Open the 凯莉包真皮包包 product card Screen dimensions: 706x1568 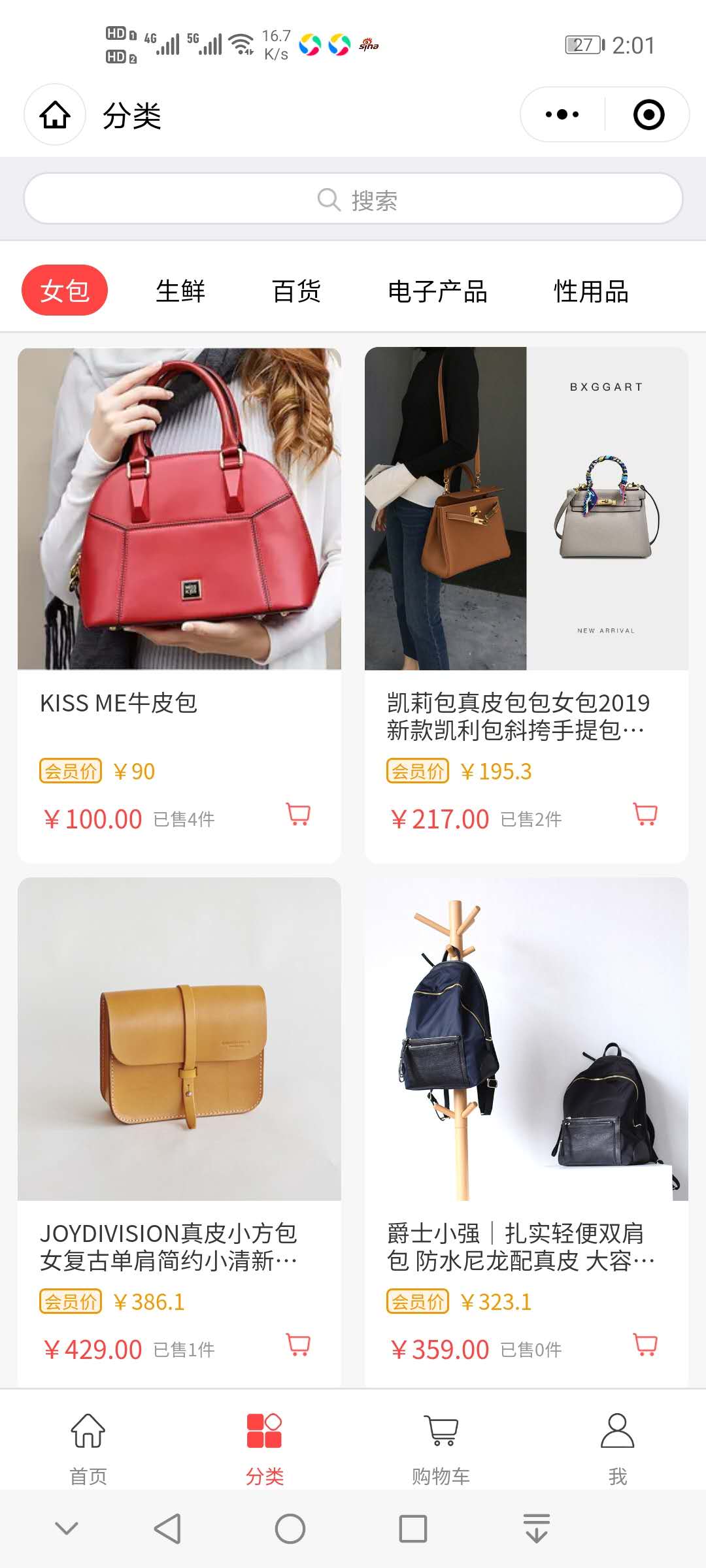[x=526, y=510]
